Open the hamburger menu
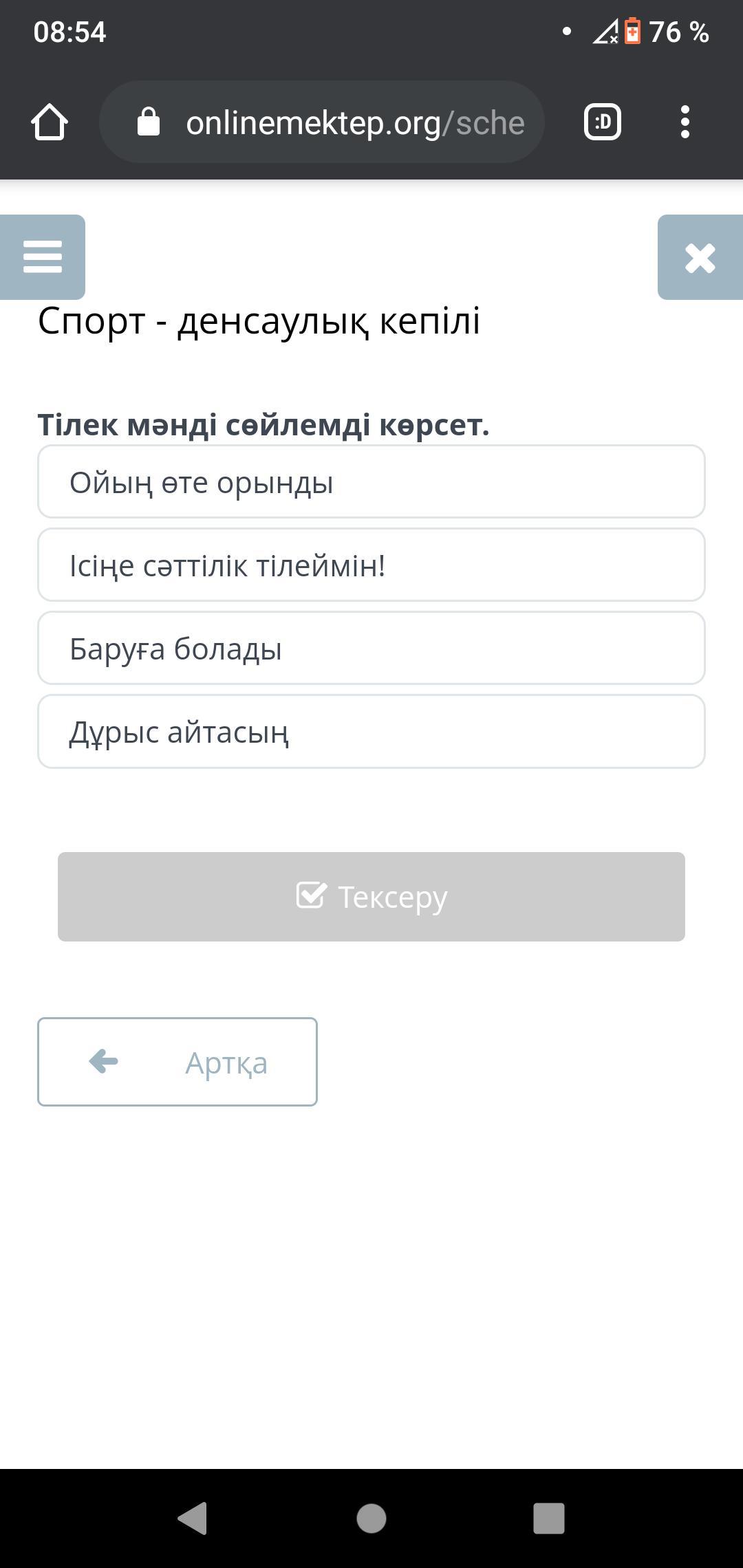The height and width of the screenshot is (1568, 743). point(43,257)
